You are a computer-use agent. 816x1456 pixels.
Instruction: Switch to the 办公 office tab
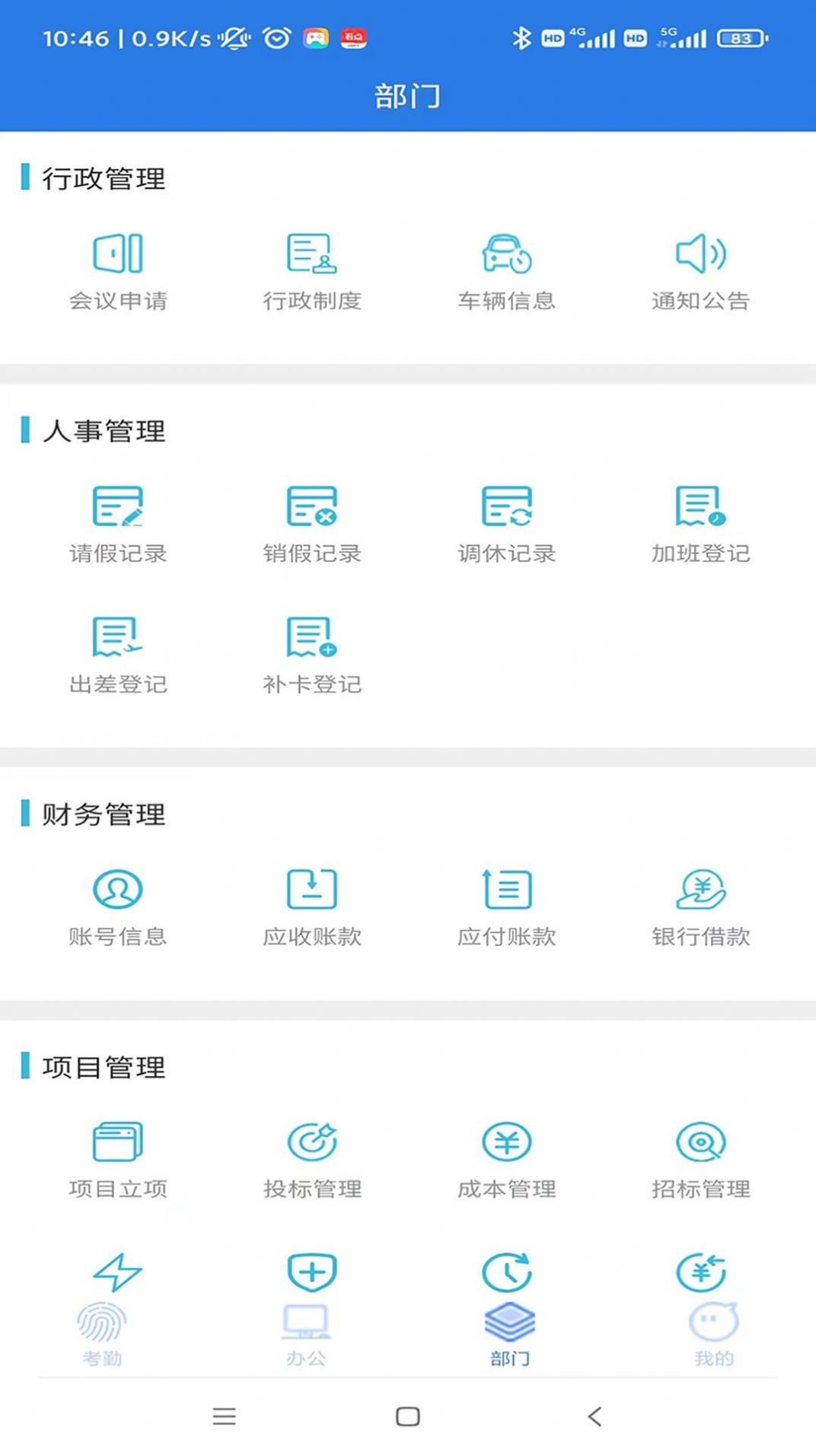coord(305,1329)
